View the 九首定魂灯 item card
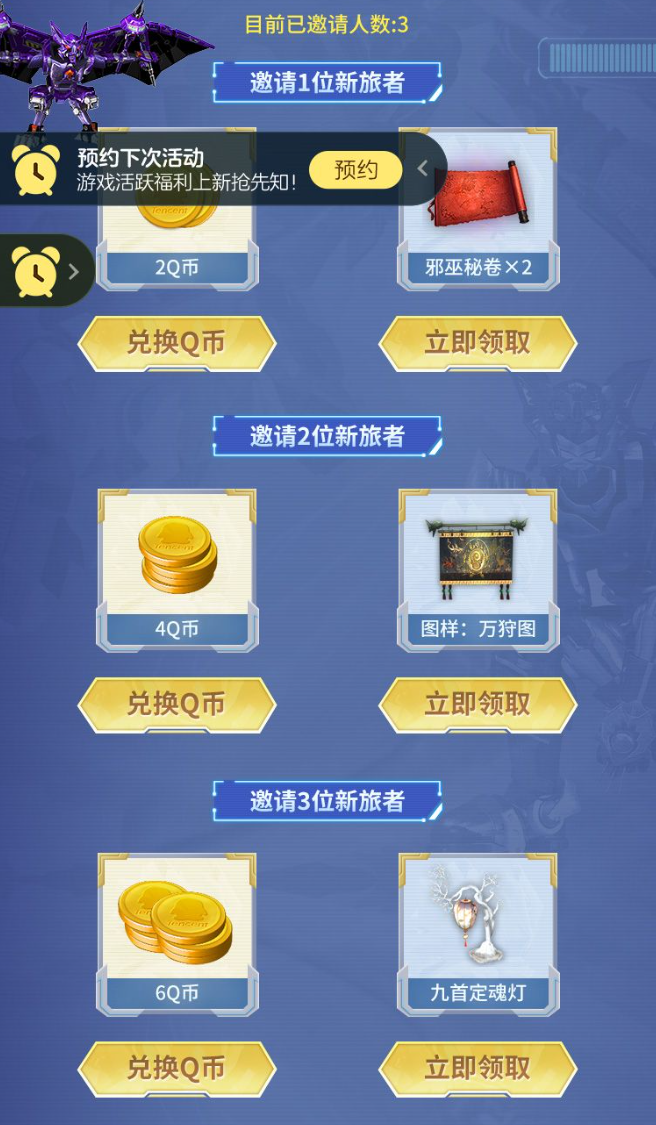656x1125 pixels. tap(477, 932)
